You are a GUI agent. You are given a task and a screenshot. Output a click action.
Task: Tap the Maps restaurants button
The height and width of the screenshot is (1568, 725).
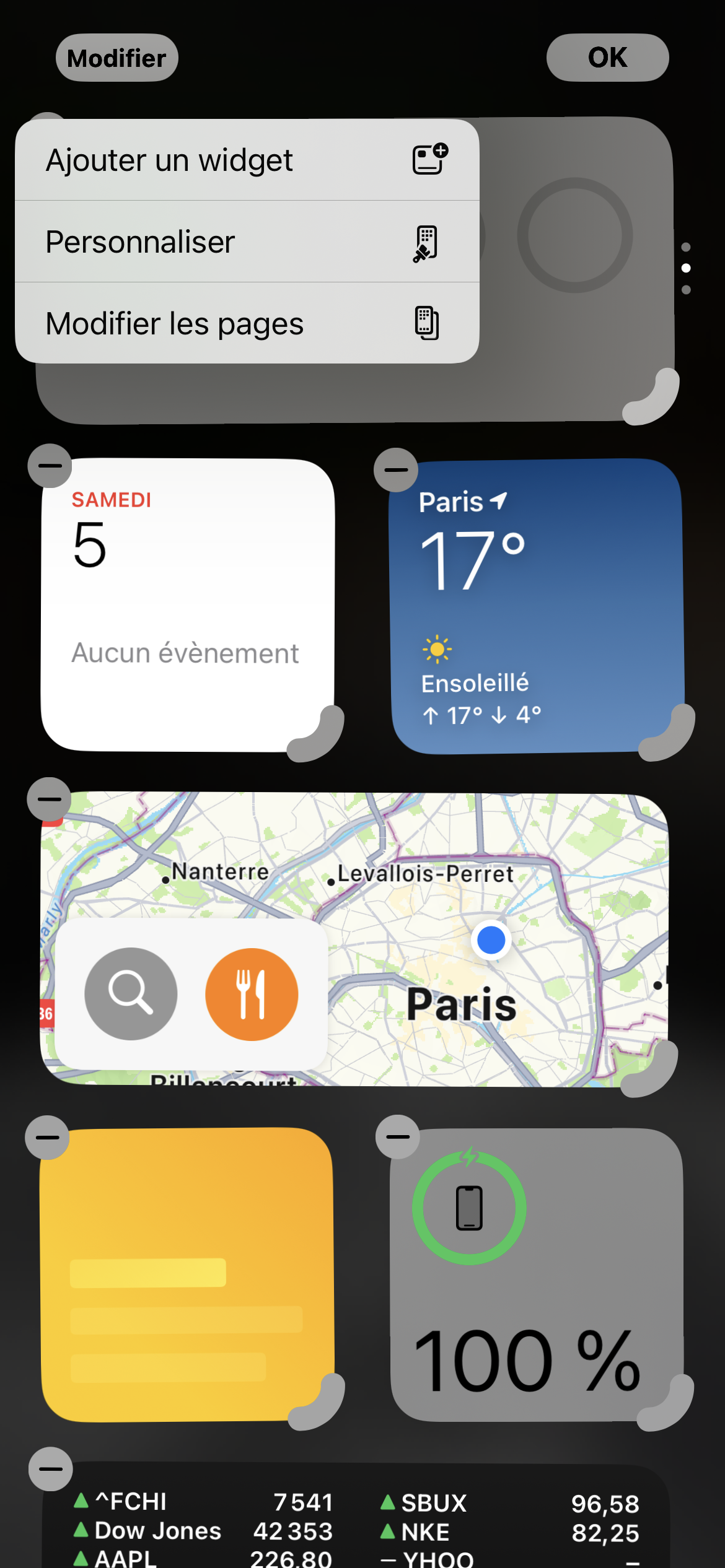[x=252, y=993]
